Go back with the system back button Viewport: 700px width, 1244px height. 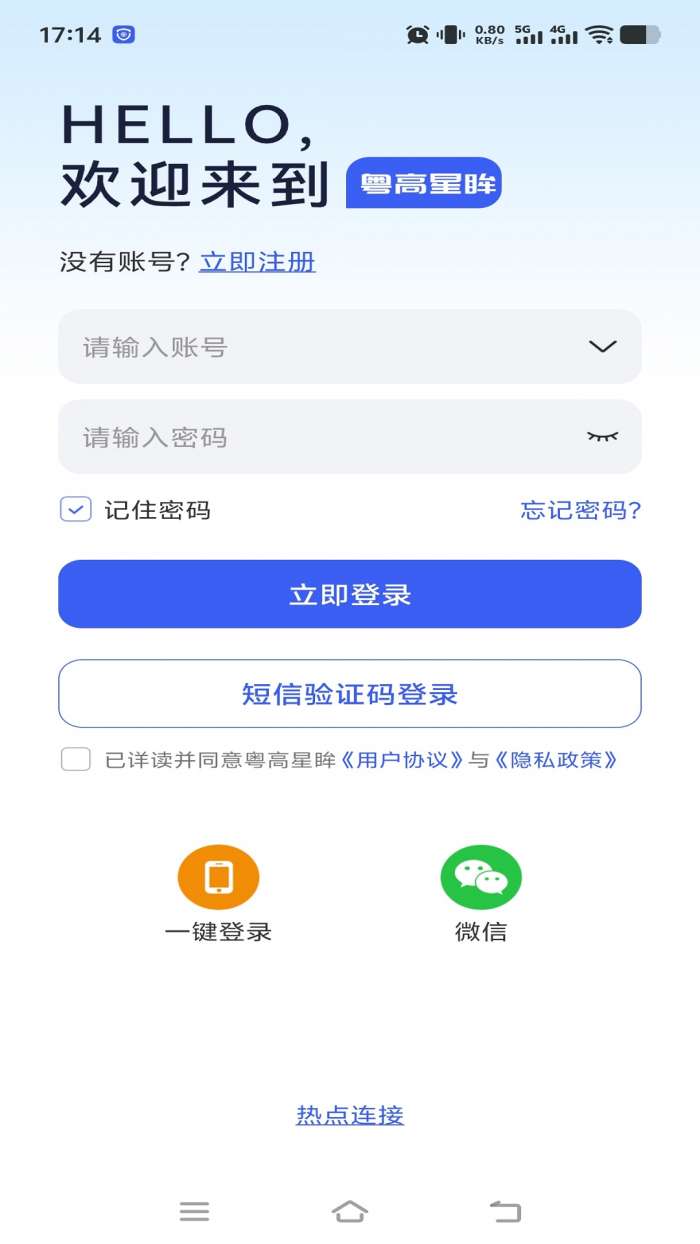click(x=505, y=1212)
